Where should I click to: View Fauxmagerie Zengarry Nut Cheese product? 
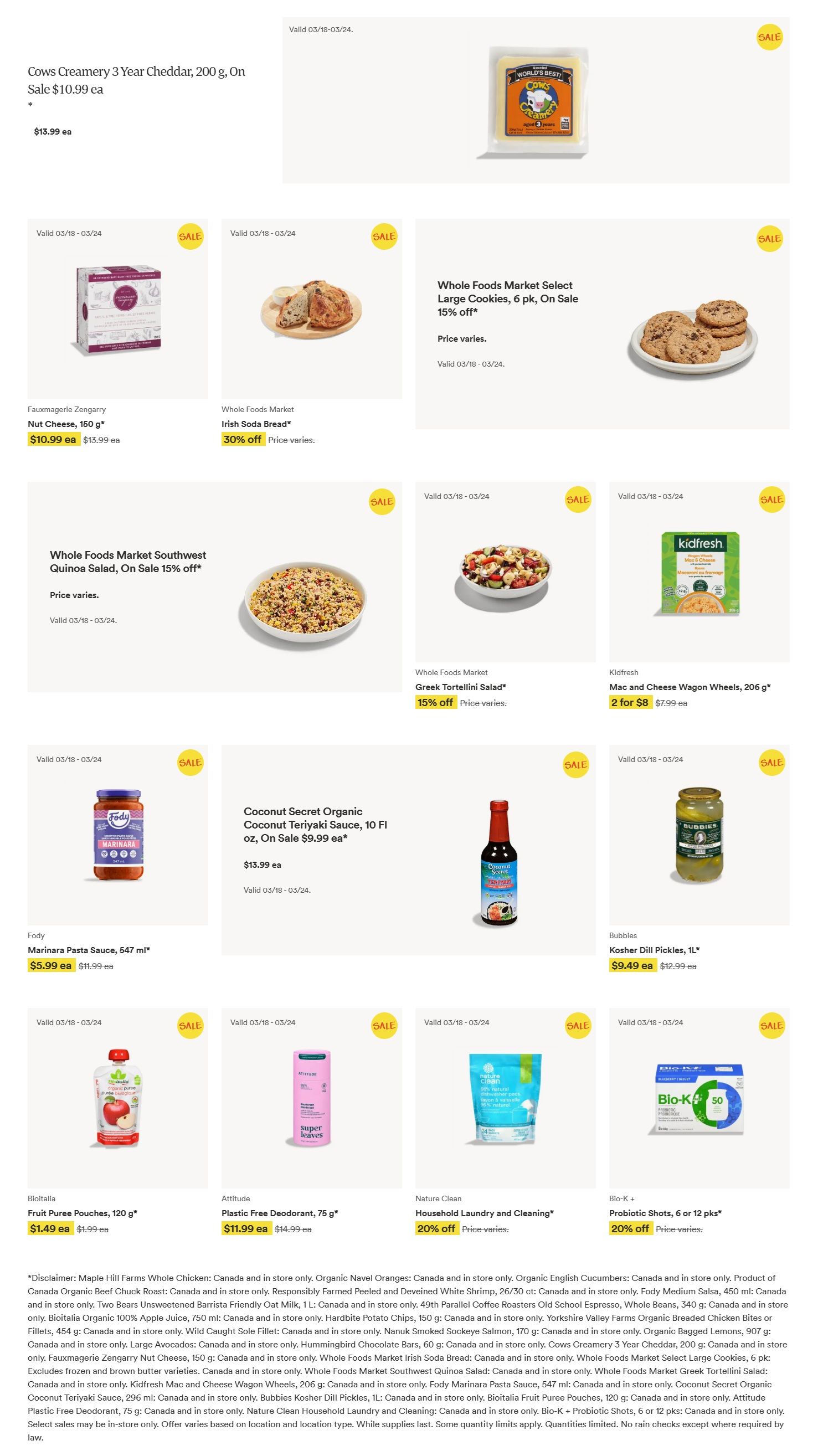[x=117, y=308]
